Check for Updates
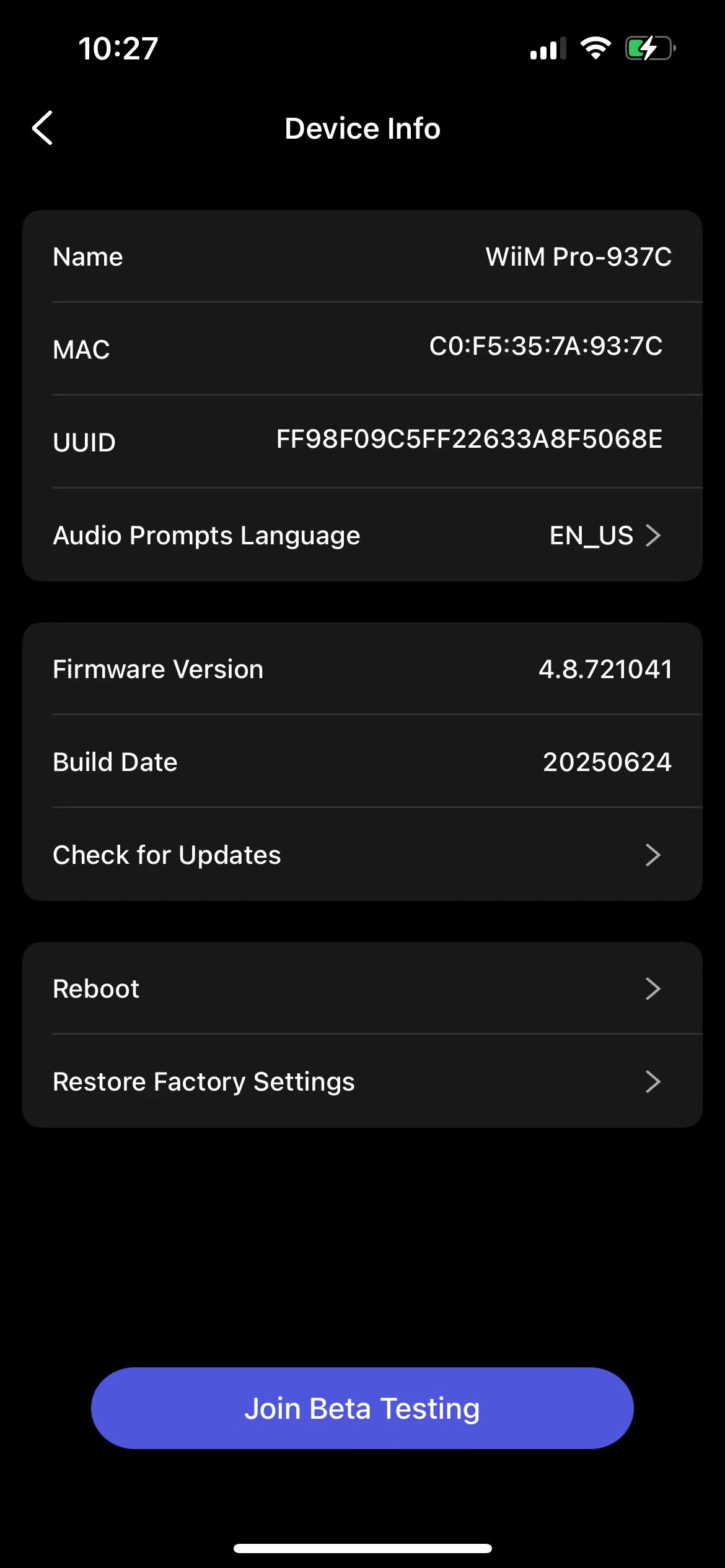The width and height of the screenshot is (725, 1568). point(362,855)
